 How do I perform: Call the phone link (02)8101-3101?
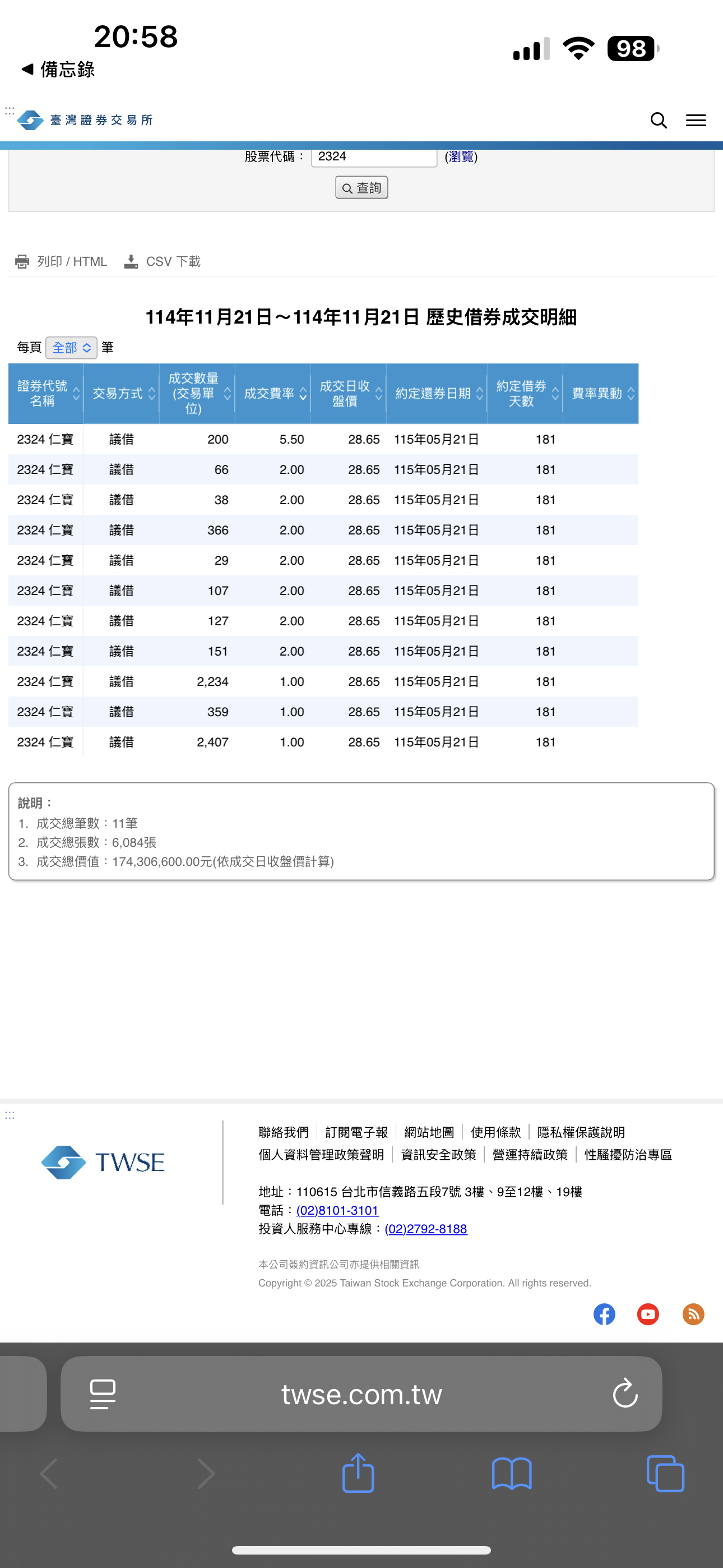click(x=337, y=1210)
